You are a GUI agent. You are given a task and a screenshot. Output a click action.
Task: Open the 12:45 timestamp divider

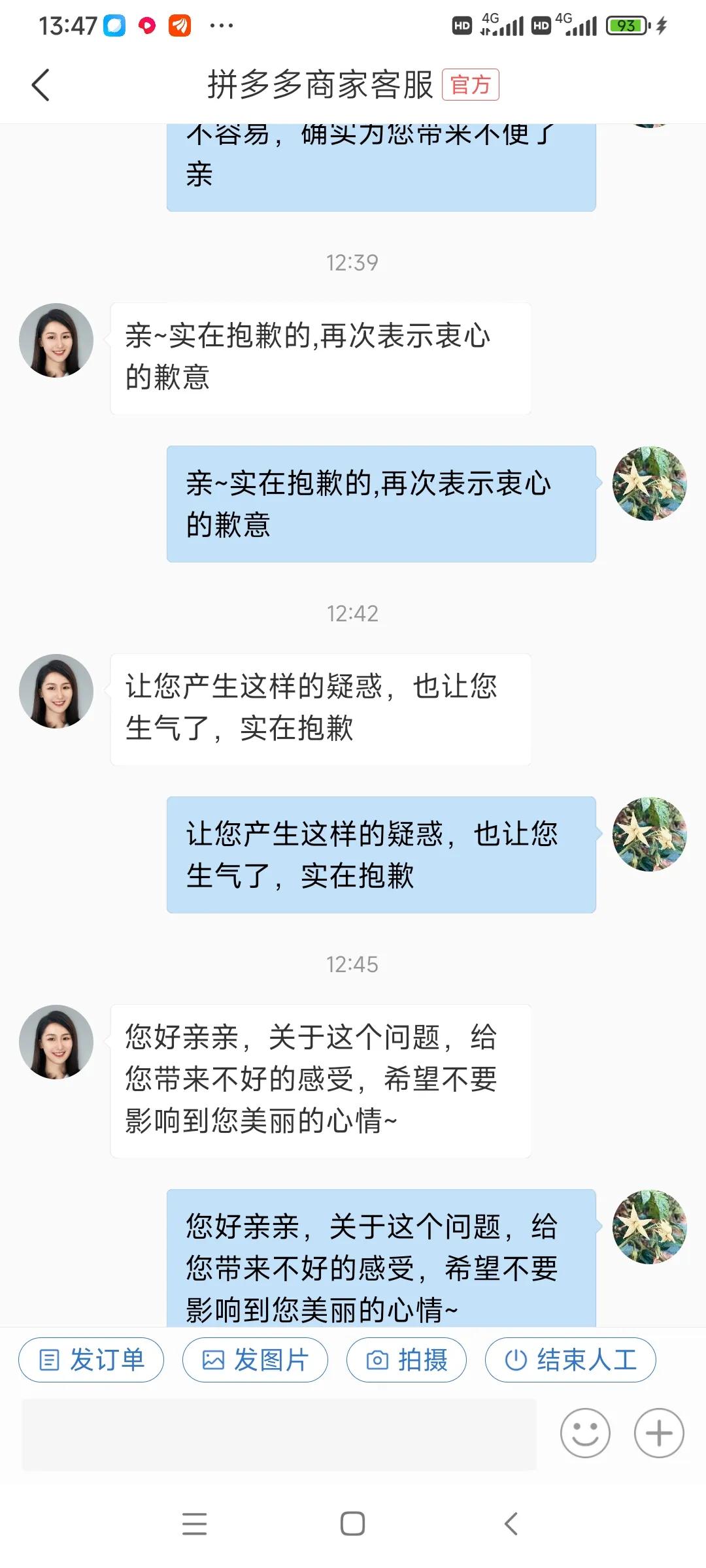click(x=353, y=964)
